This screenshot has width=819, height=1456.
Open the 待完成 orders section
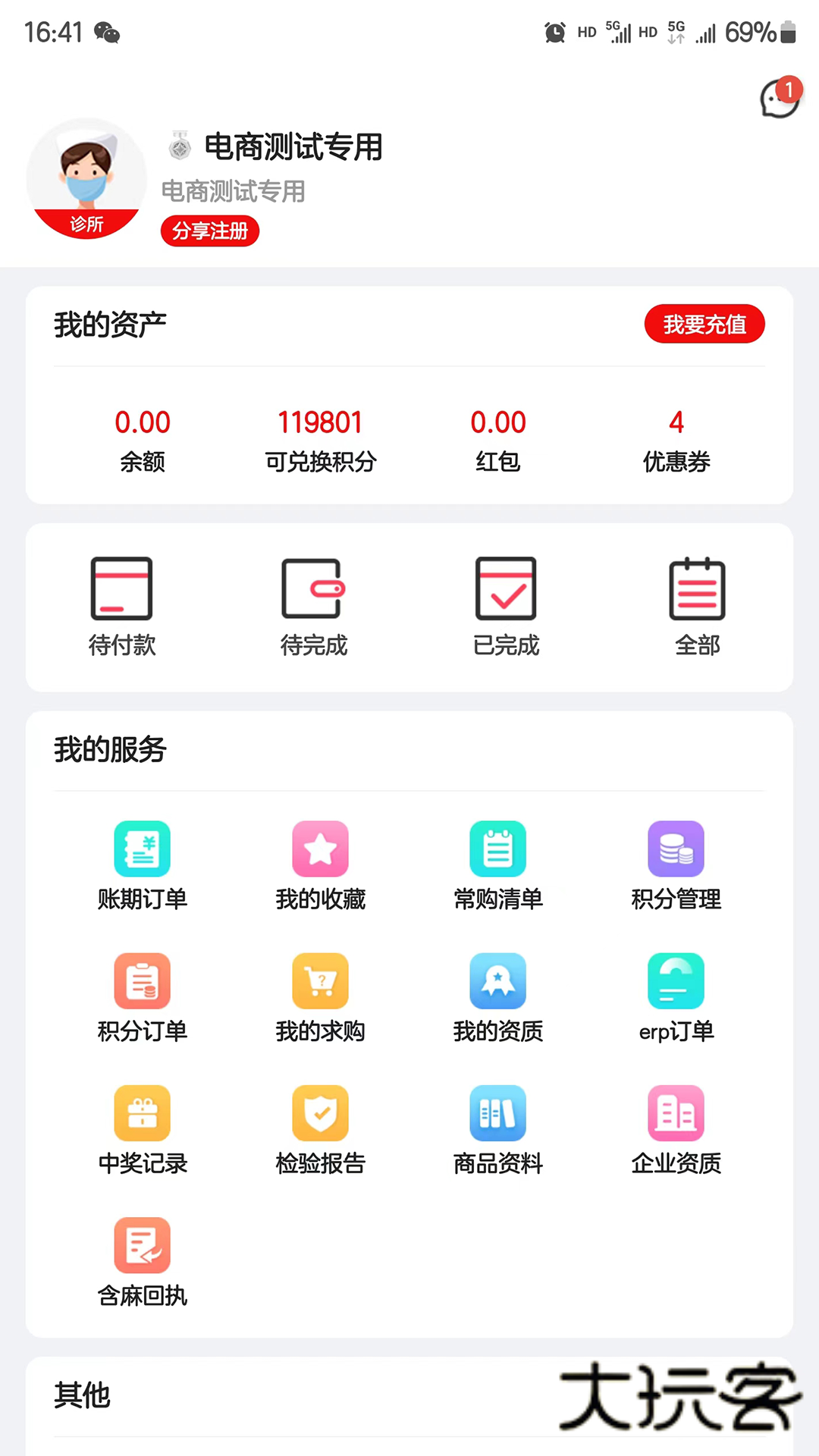[313, 607]
